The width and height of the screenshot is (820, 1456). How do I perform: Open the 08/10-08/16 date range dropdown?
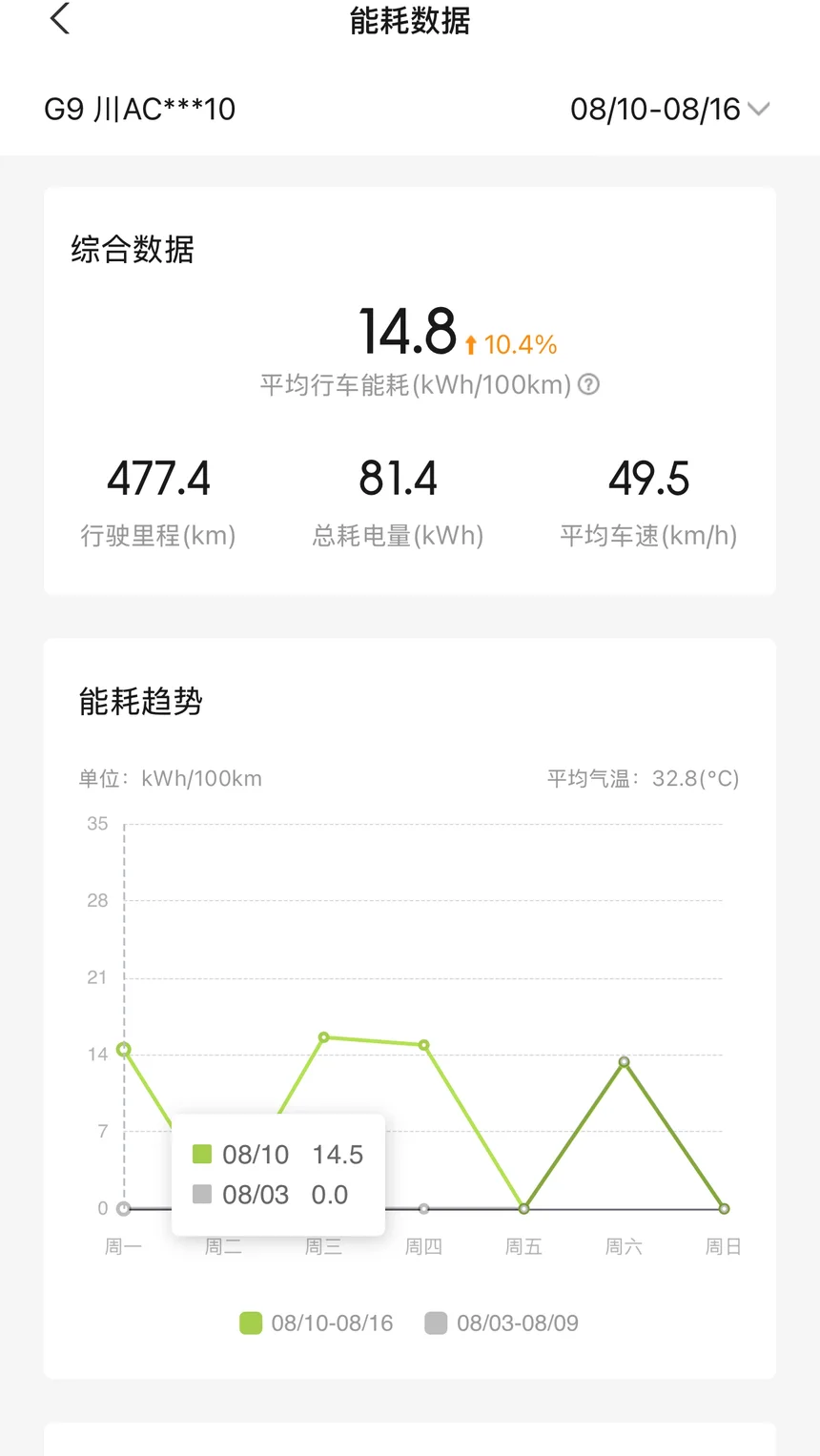coord(669,109)
